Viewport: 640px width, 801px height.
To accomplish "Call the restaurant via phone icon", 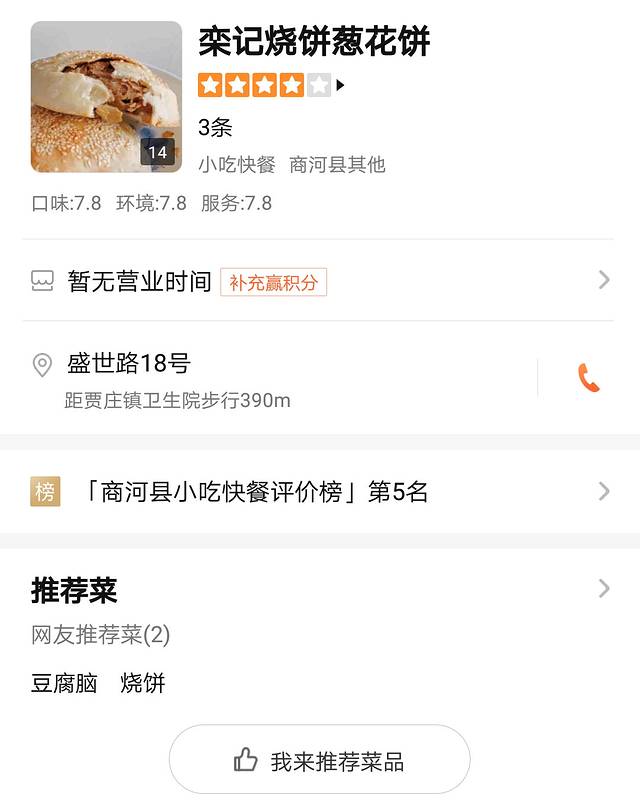I will [588, 378].
